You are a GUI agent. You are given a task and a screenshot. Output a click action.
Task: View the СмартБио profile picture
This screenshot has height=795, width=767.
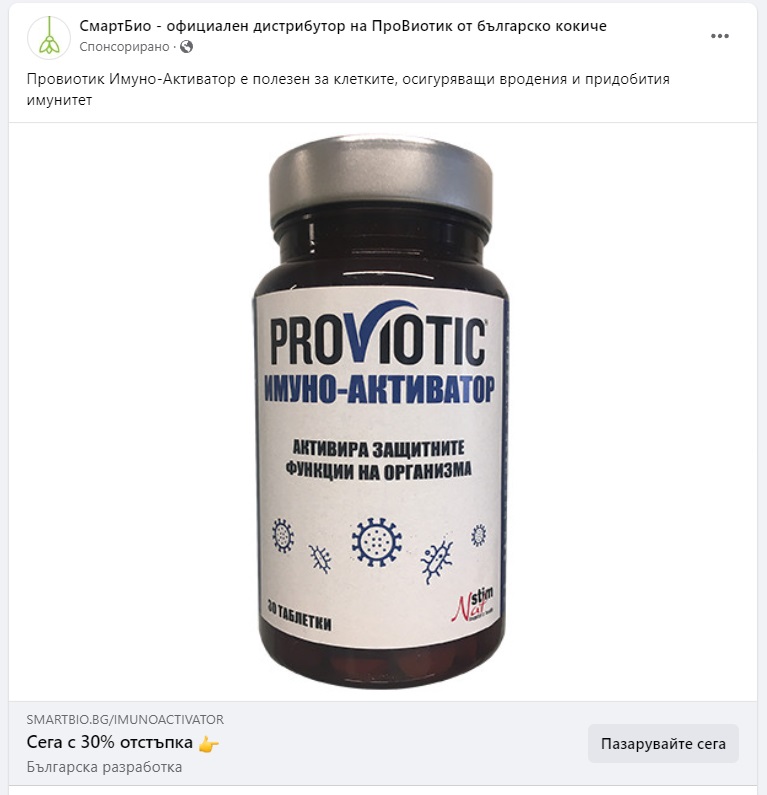pos(49,37)
